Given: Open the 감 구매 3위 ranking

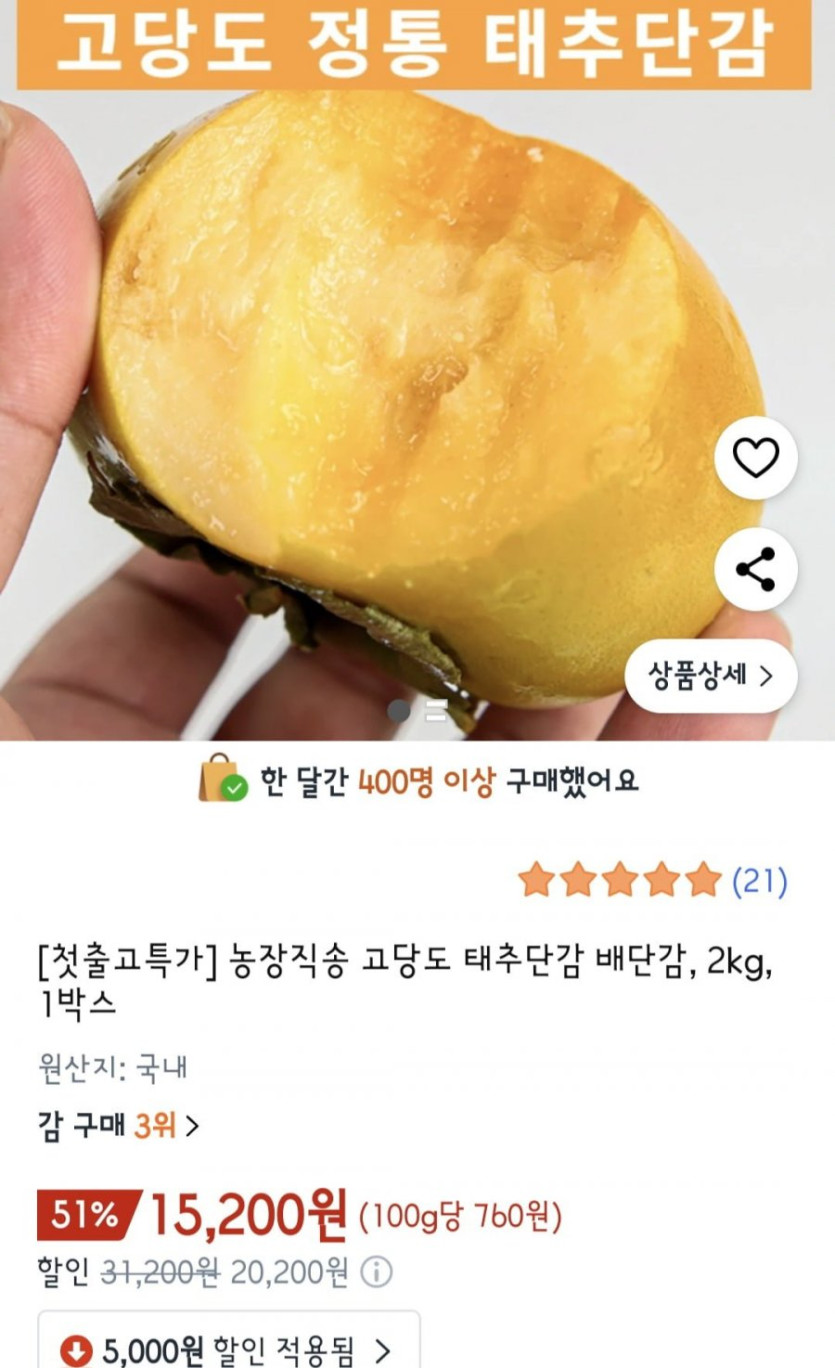Looking at the screenshot, I should [118, 1126].
